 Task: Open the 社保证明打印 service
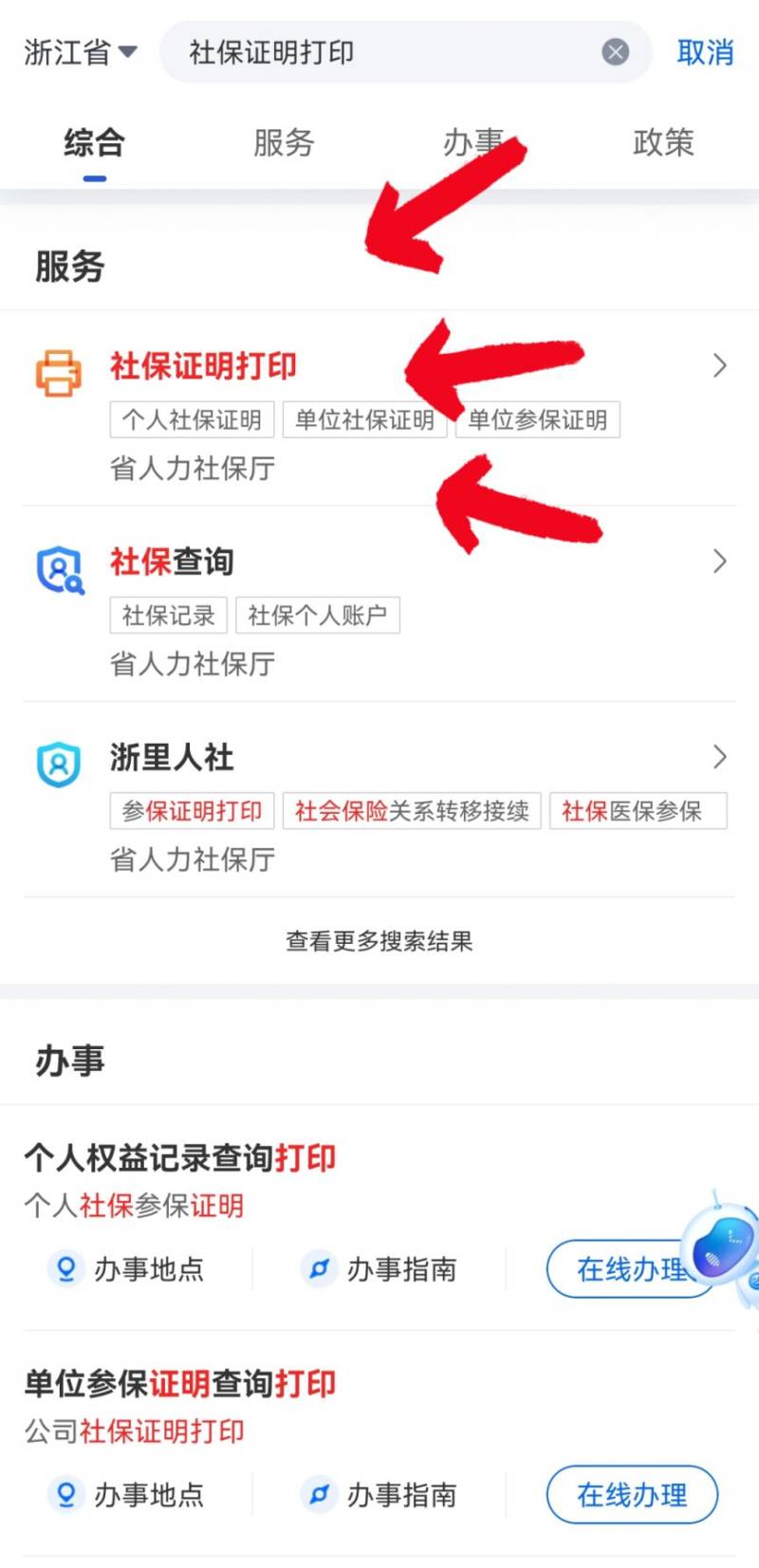tap(204, 366)
